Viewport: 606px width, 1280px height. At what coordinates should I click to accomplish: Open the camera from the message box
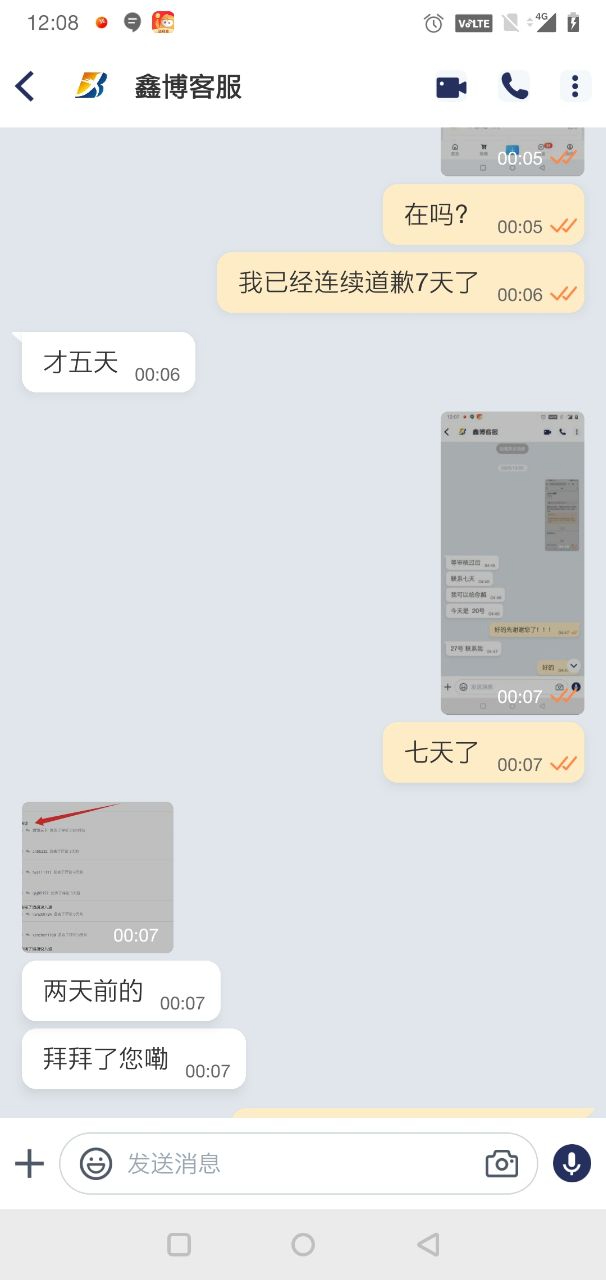pyautogui.click(x=501, y=1163)
